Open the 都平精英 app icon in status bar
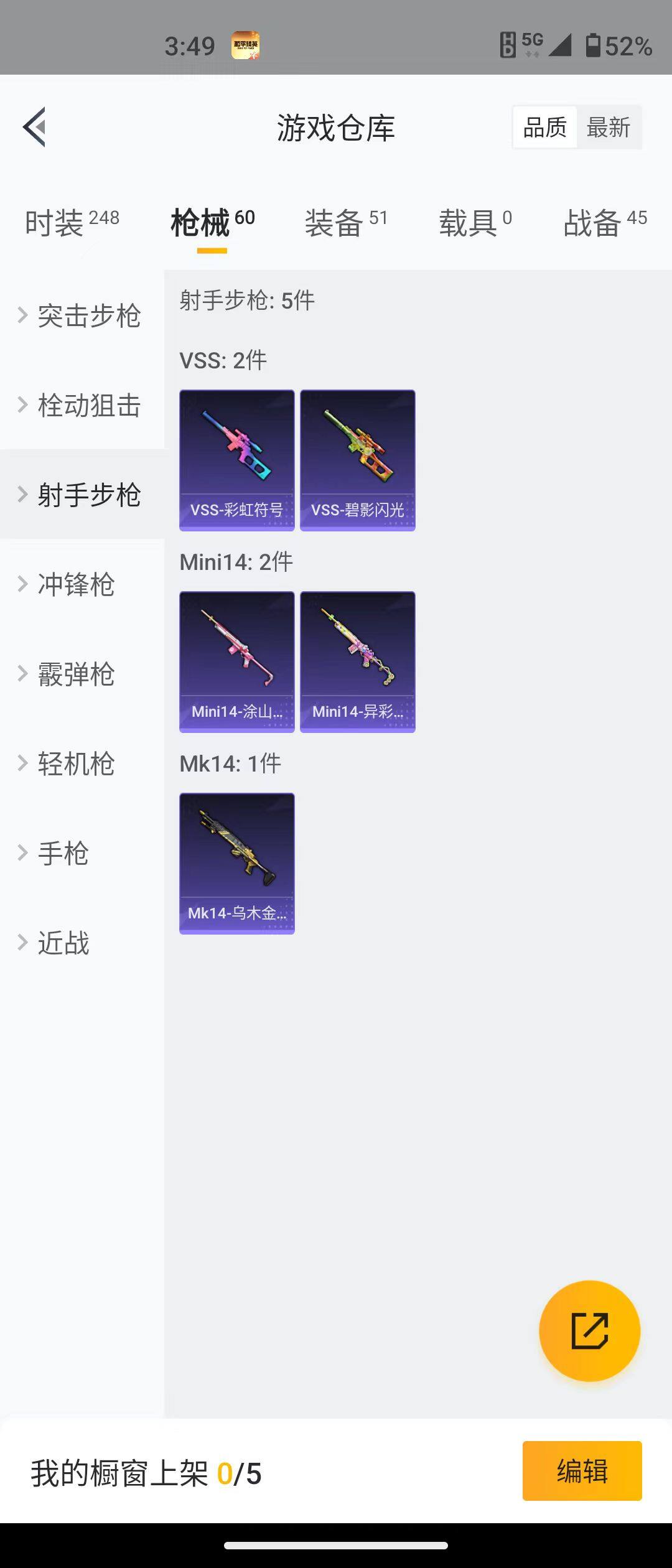Image resolution: width=672 pixels, height=1568 pixels. [245, 44]
